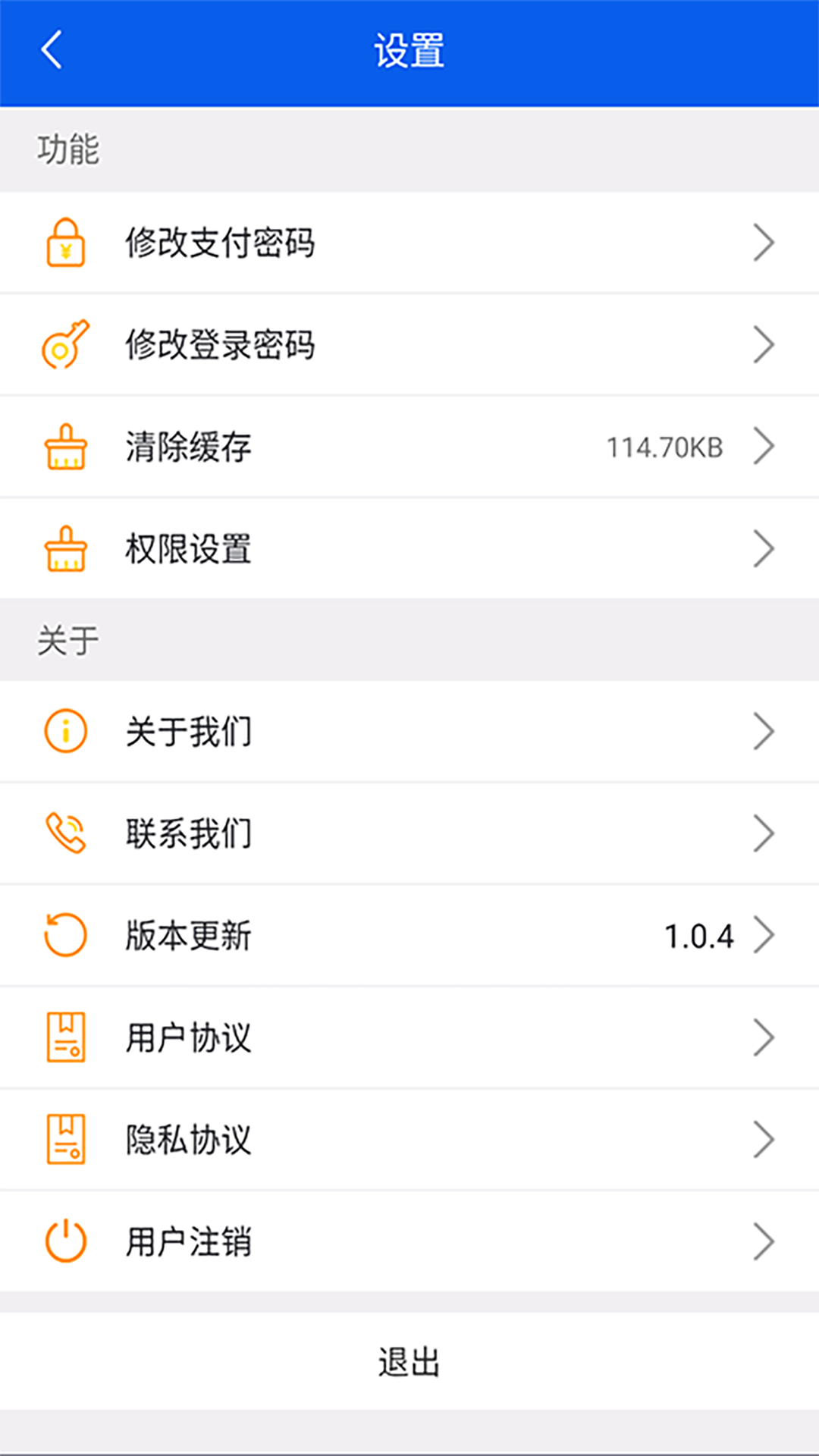Expand the 修改支付密码 row chevron
Image resolution: width=819 pixels, height=1456 pixels.
click(x=764, y=243)
